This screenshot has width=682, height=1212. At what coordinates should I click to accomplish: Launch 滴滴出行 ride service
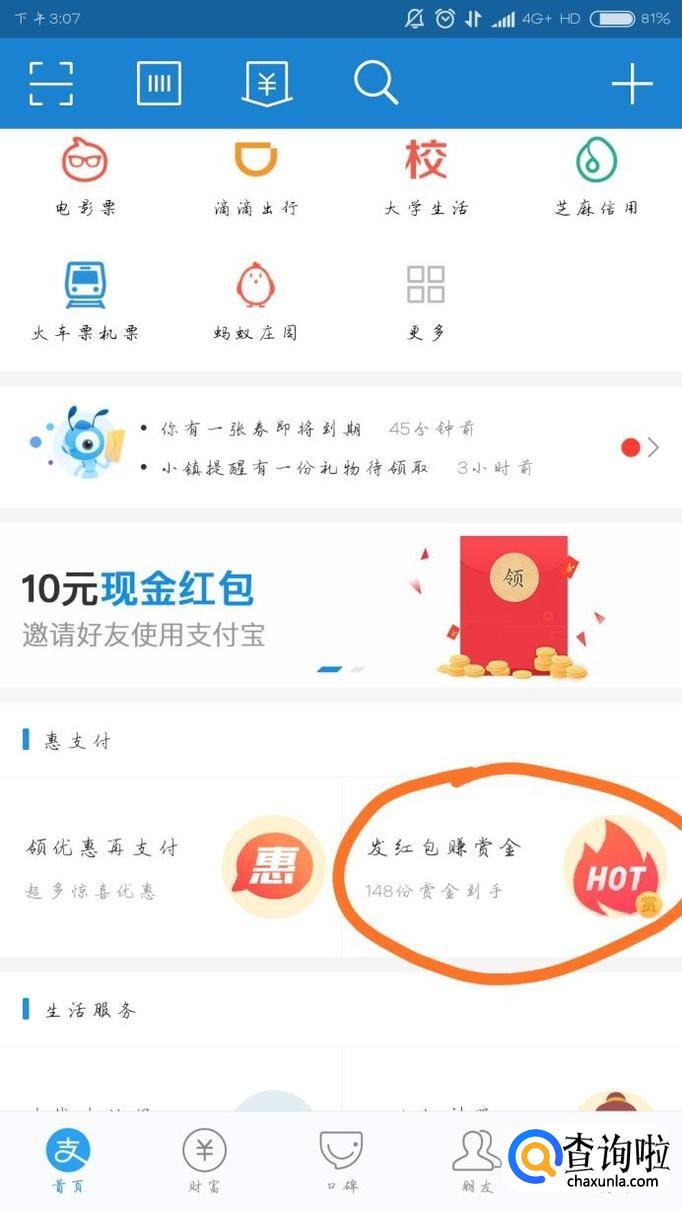pyautogui.click(x=255, y=179)
